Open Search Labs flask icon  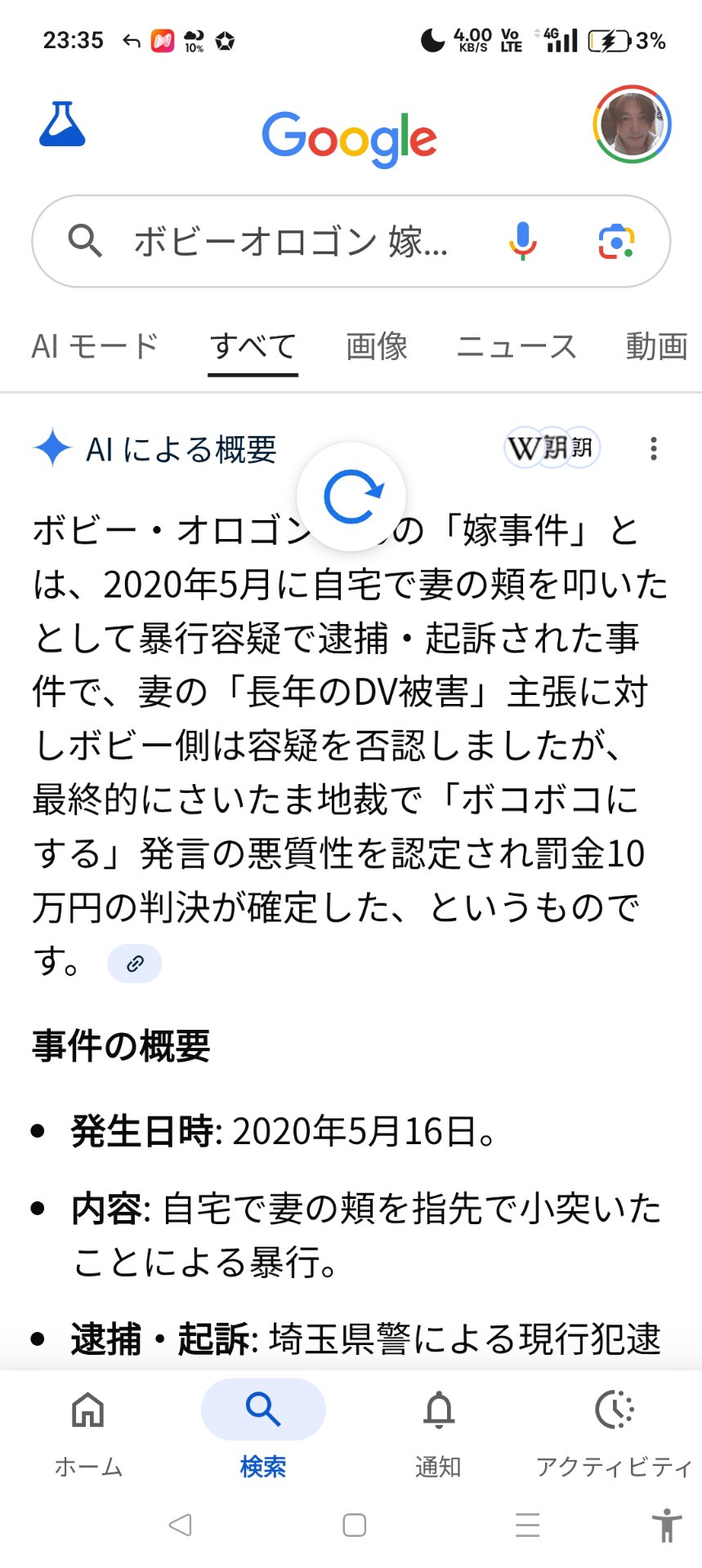click(62, 125)
